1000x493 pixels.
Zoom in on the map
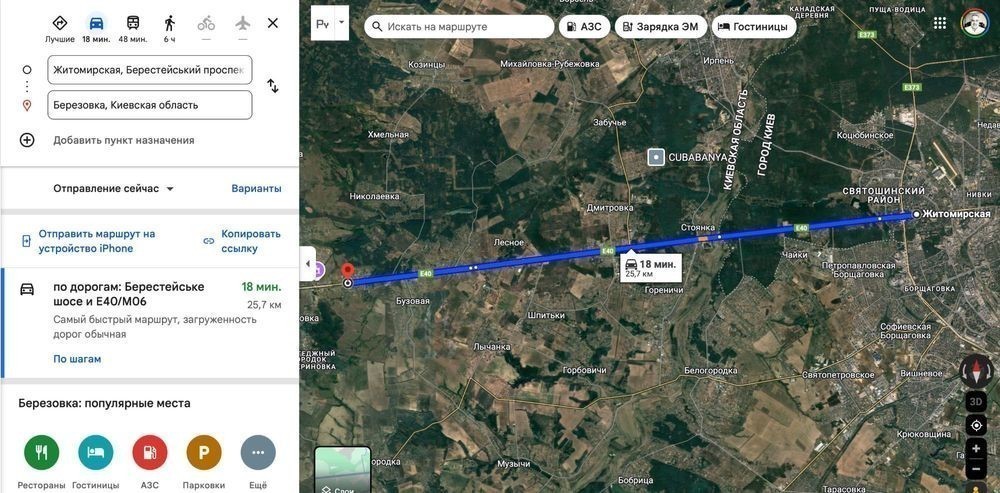976,449
